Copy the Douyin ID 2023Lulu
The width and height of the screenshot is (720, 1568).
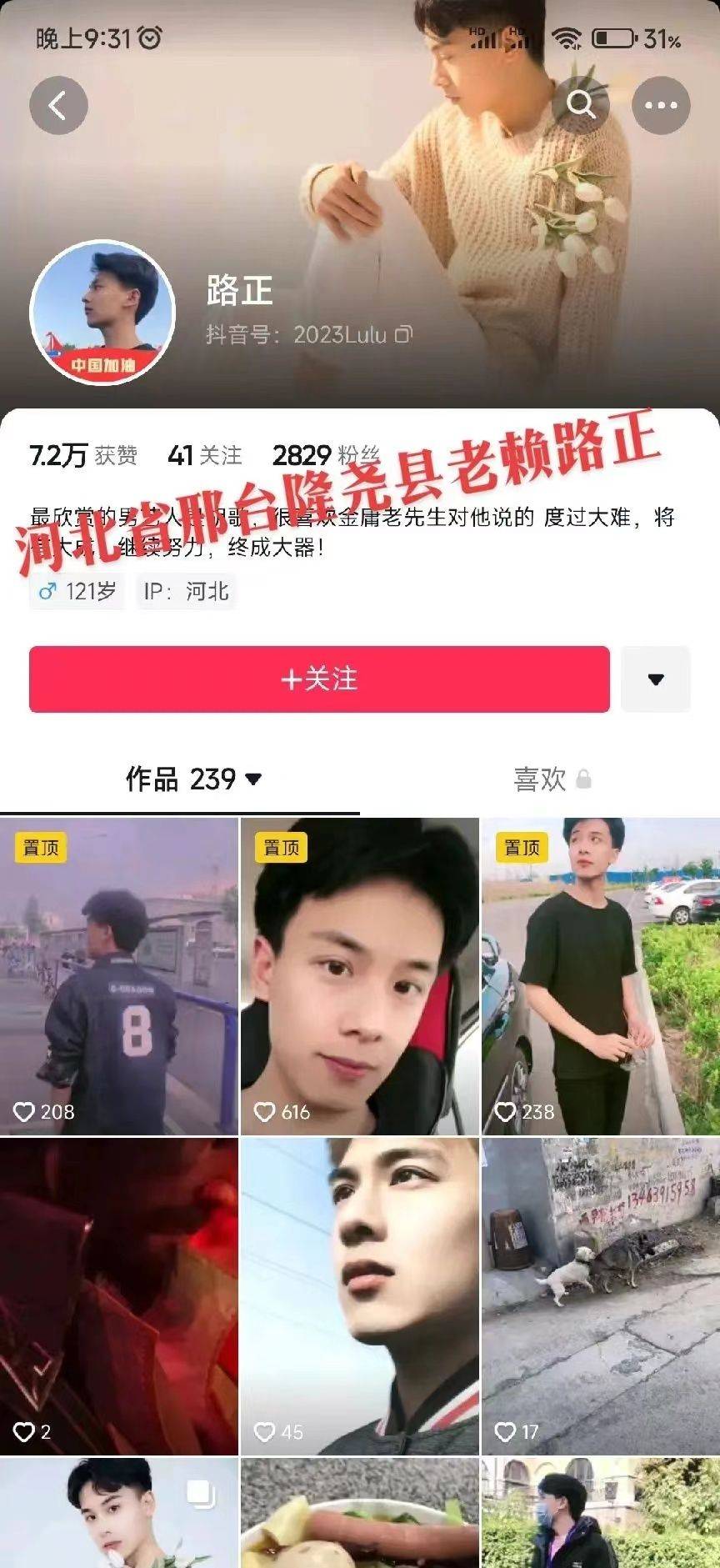click(x=403, y=335)
